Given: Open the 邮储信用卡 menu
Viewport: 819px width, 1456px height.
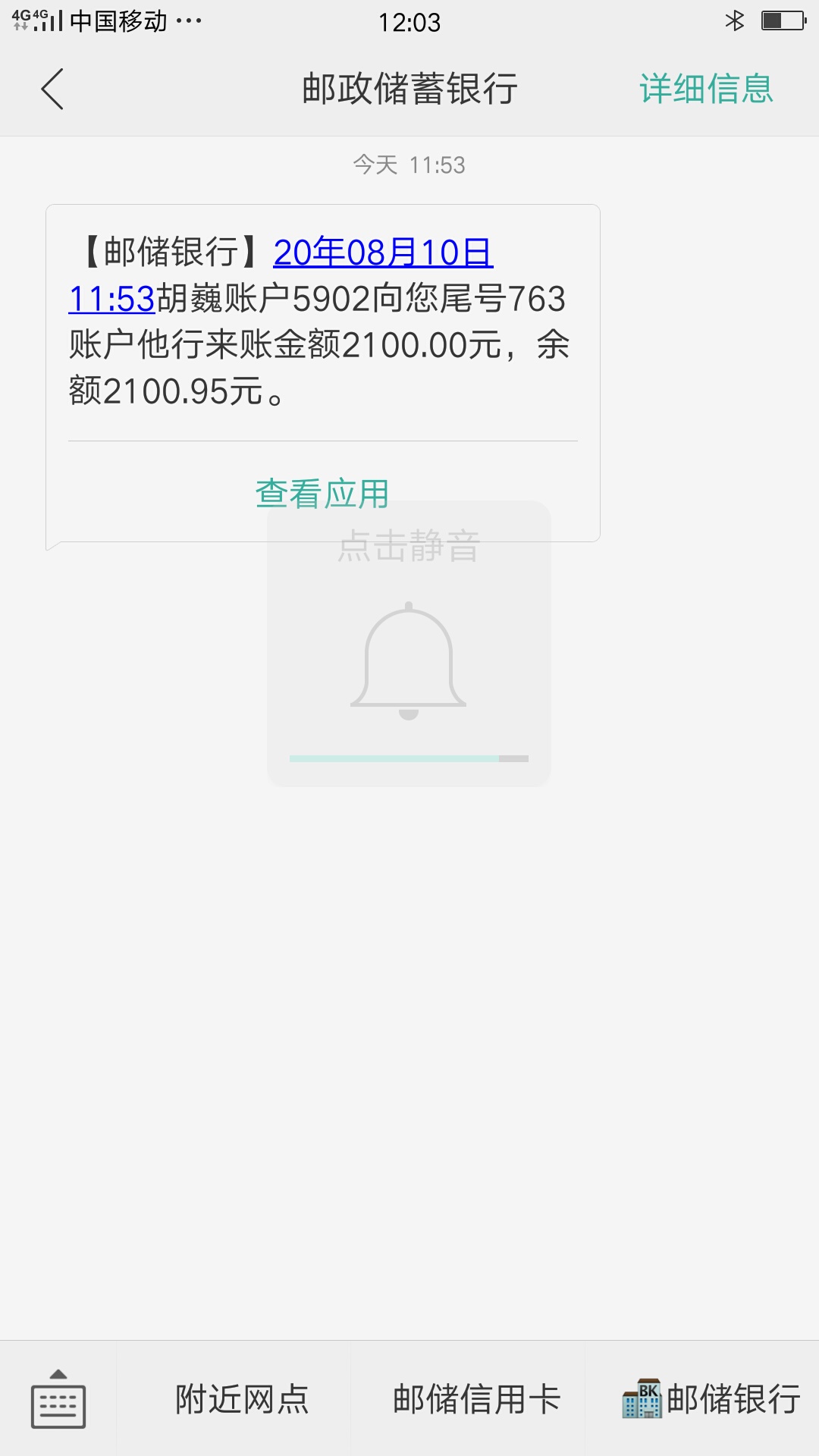Looking at the screenshot, I should 476,1399.
